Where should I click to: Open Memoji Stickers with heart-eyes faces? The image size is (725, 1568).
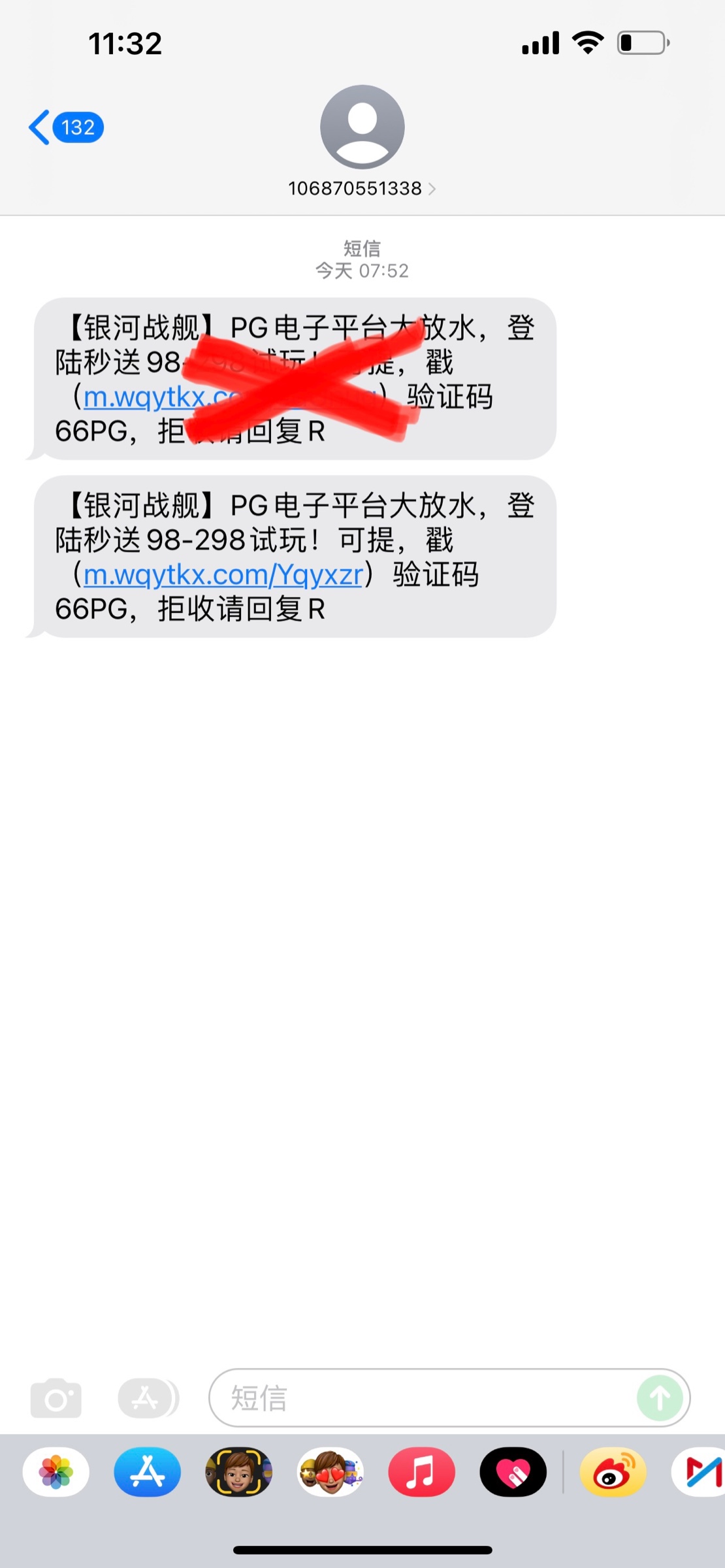coord(330,1472)
